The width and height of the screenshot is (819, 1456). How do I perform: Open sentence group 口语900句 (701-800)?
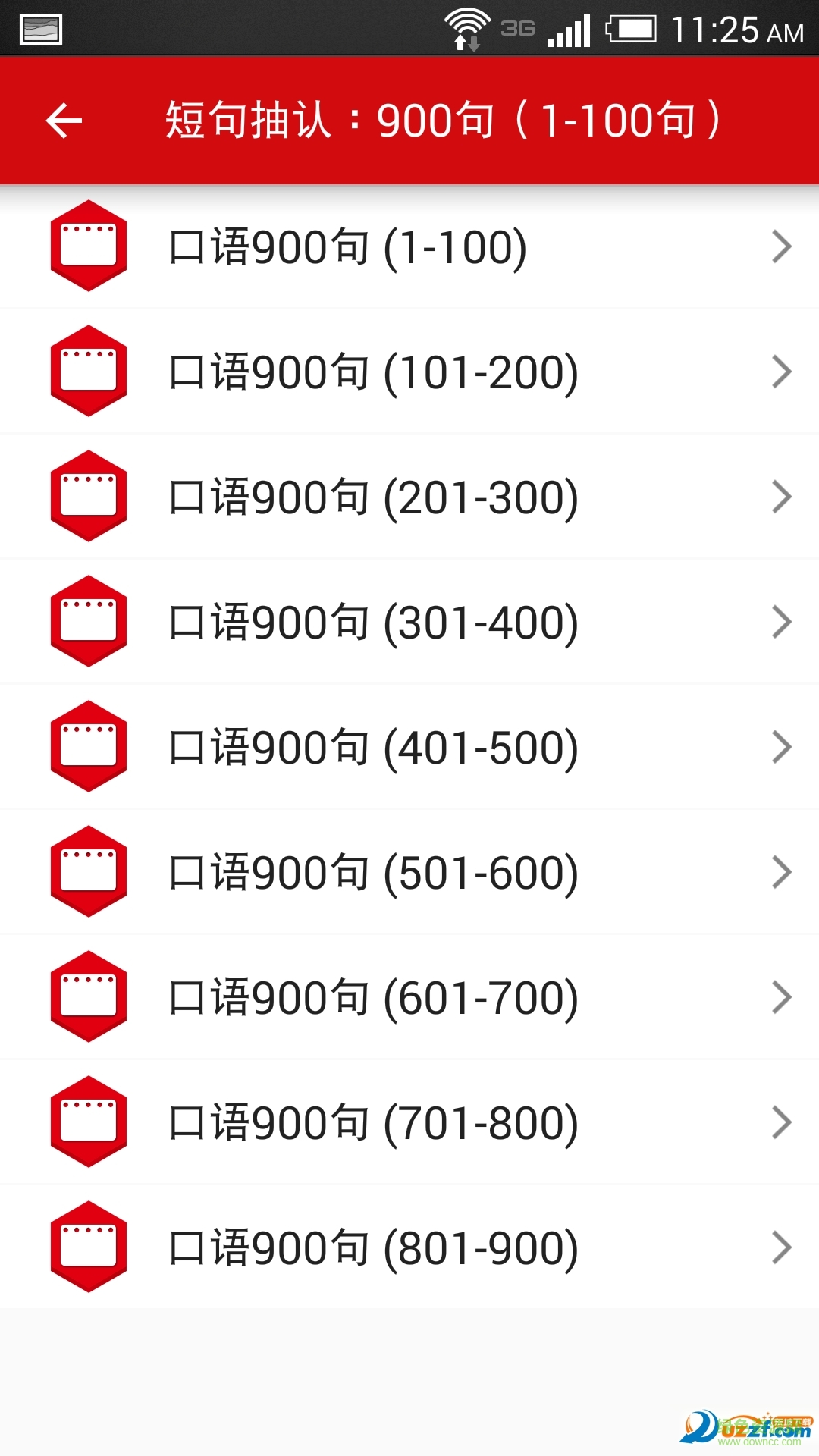coord(409,1122)
